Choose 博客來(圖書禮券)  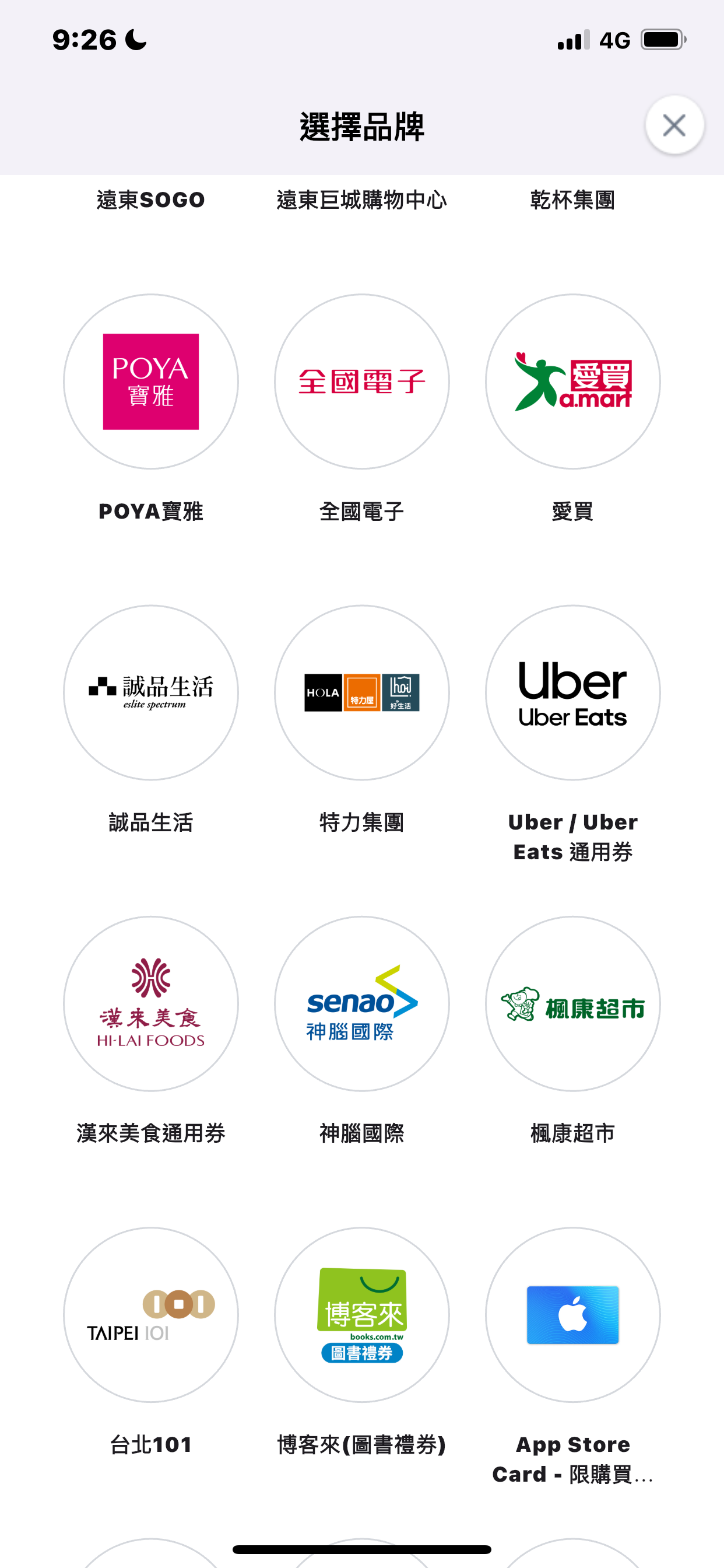tap(362, 1315)
